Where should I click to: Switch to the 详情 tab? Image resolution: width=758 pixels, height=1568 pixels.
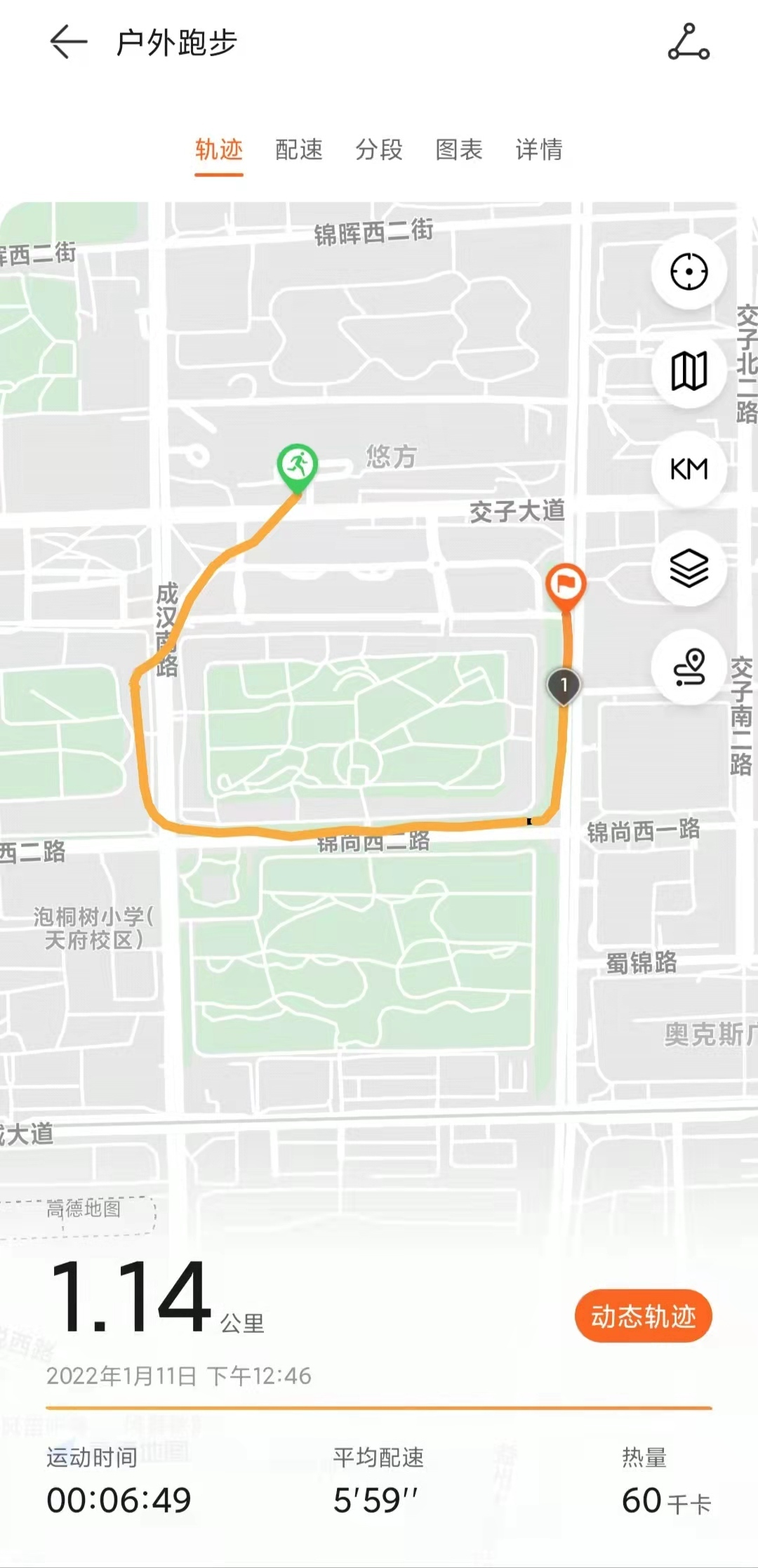[x=539, y=150]
